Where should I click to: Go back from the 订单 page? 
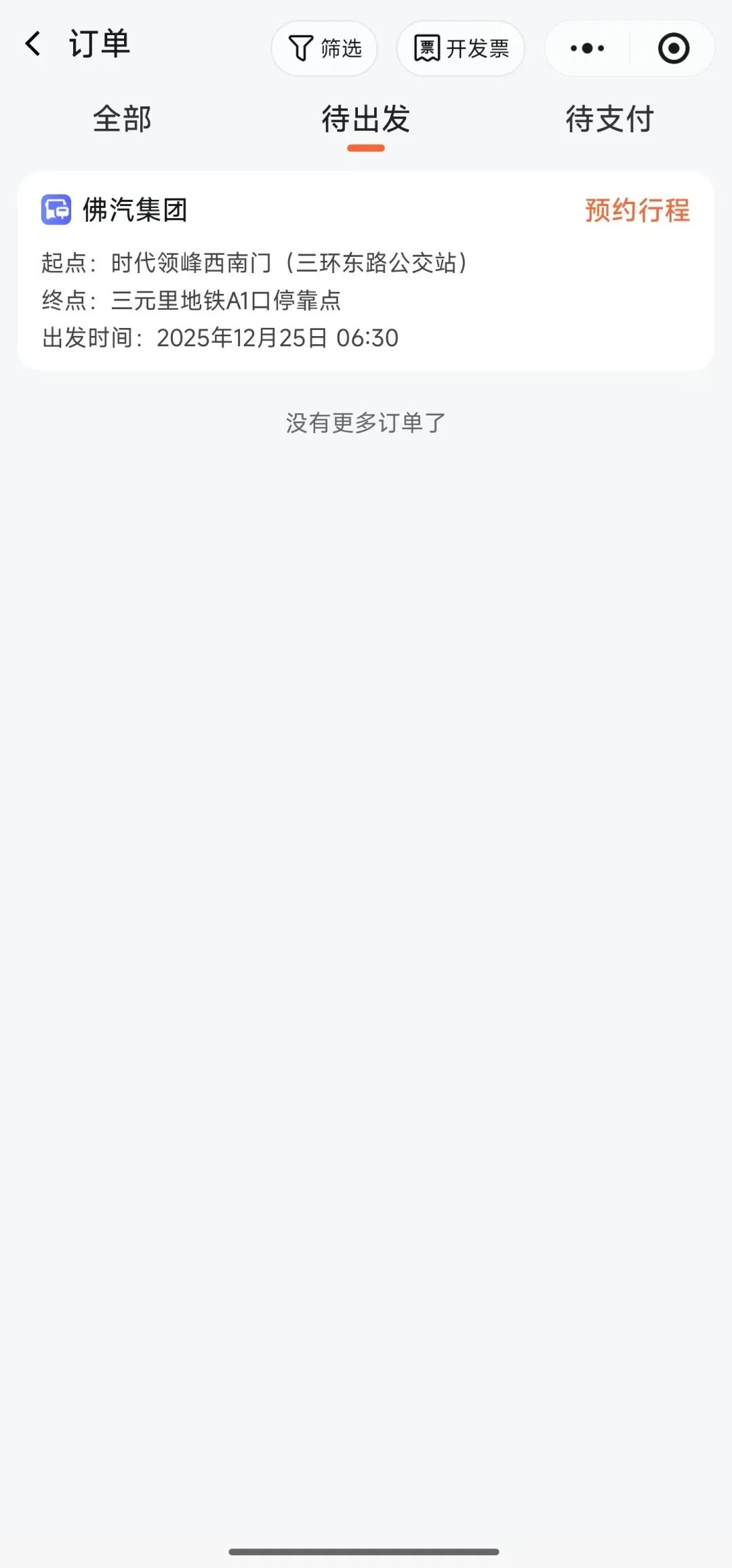coord(33,43)
